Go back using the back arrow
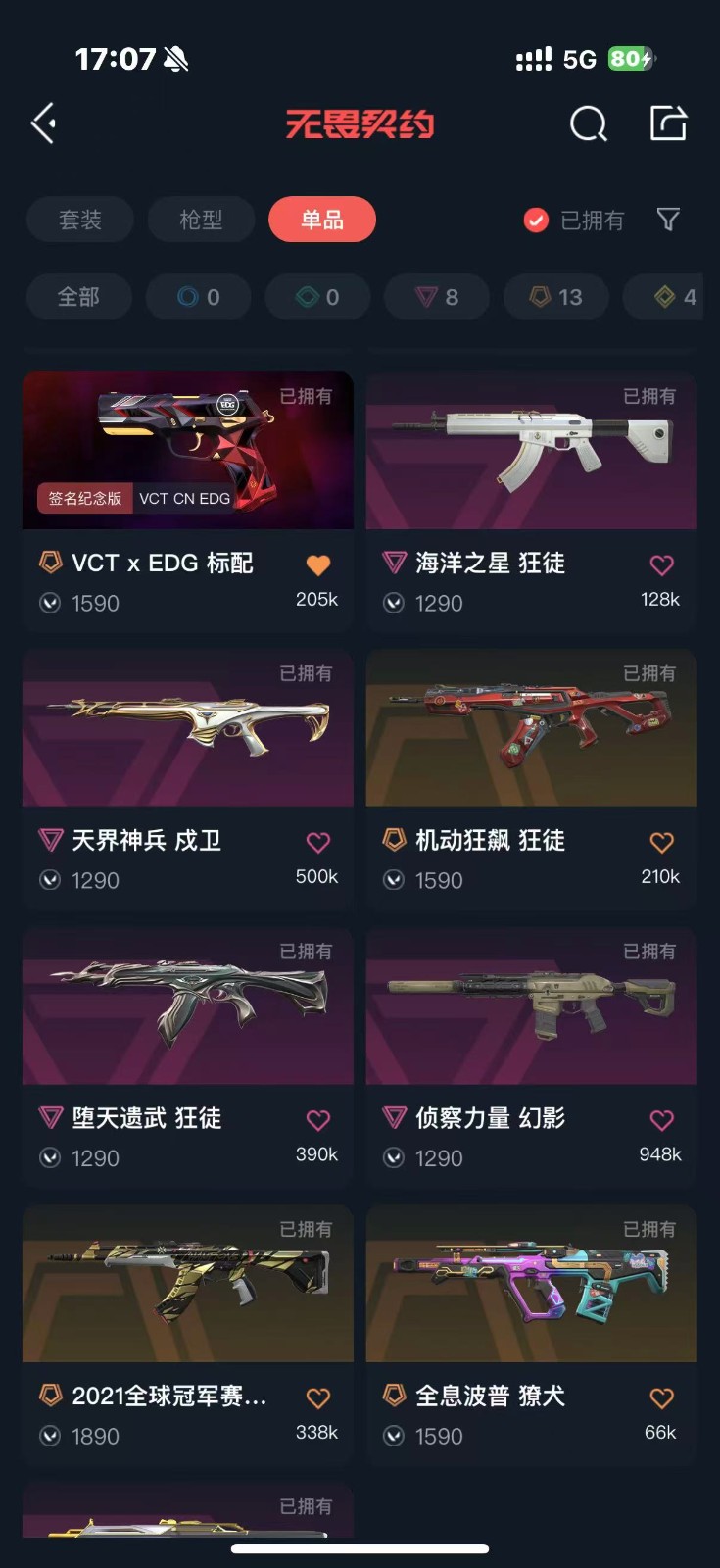Screen dimensions: 720x1568 tap(44, 123)
